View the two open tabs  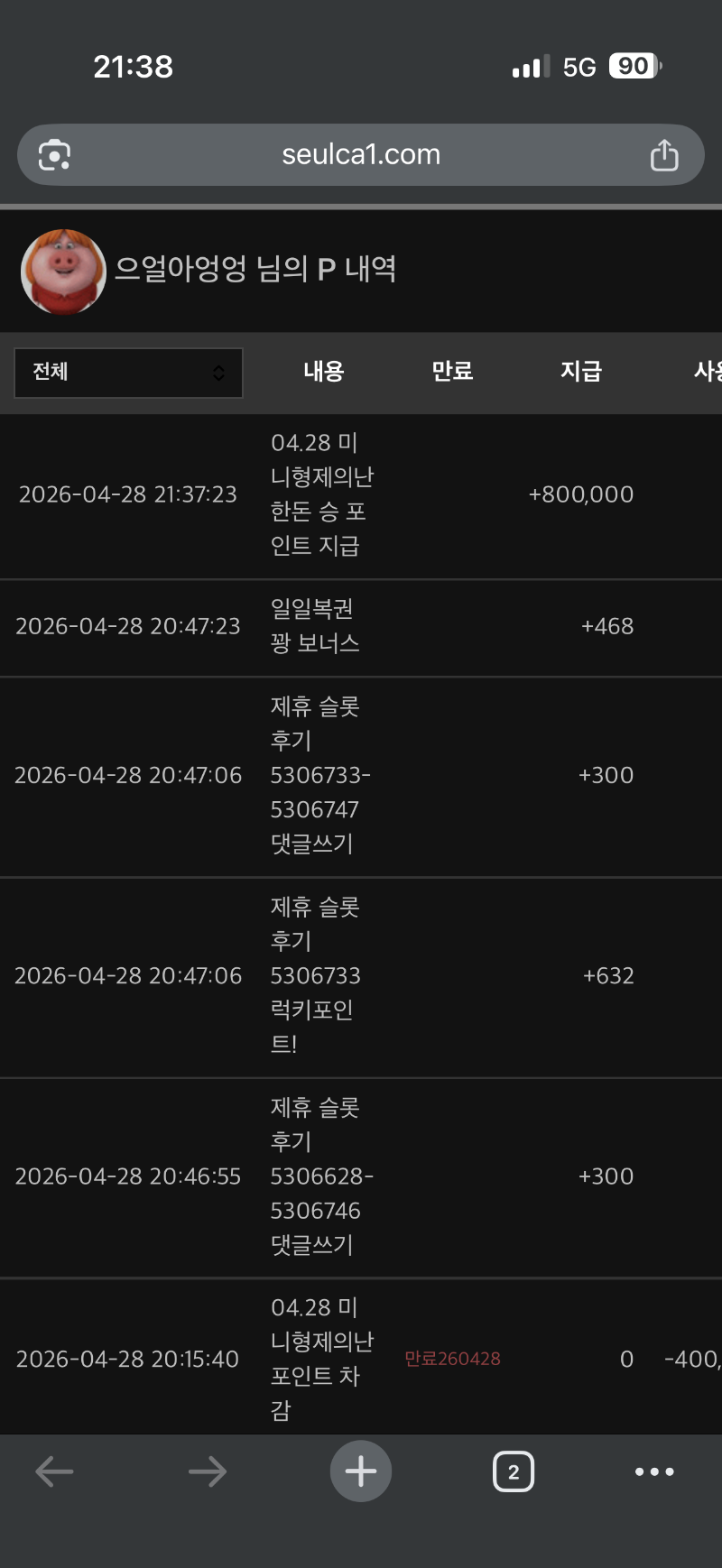514,1471
